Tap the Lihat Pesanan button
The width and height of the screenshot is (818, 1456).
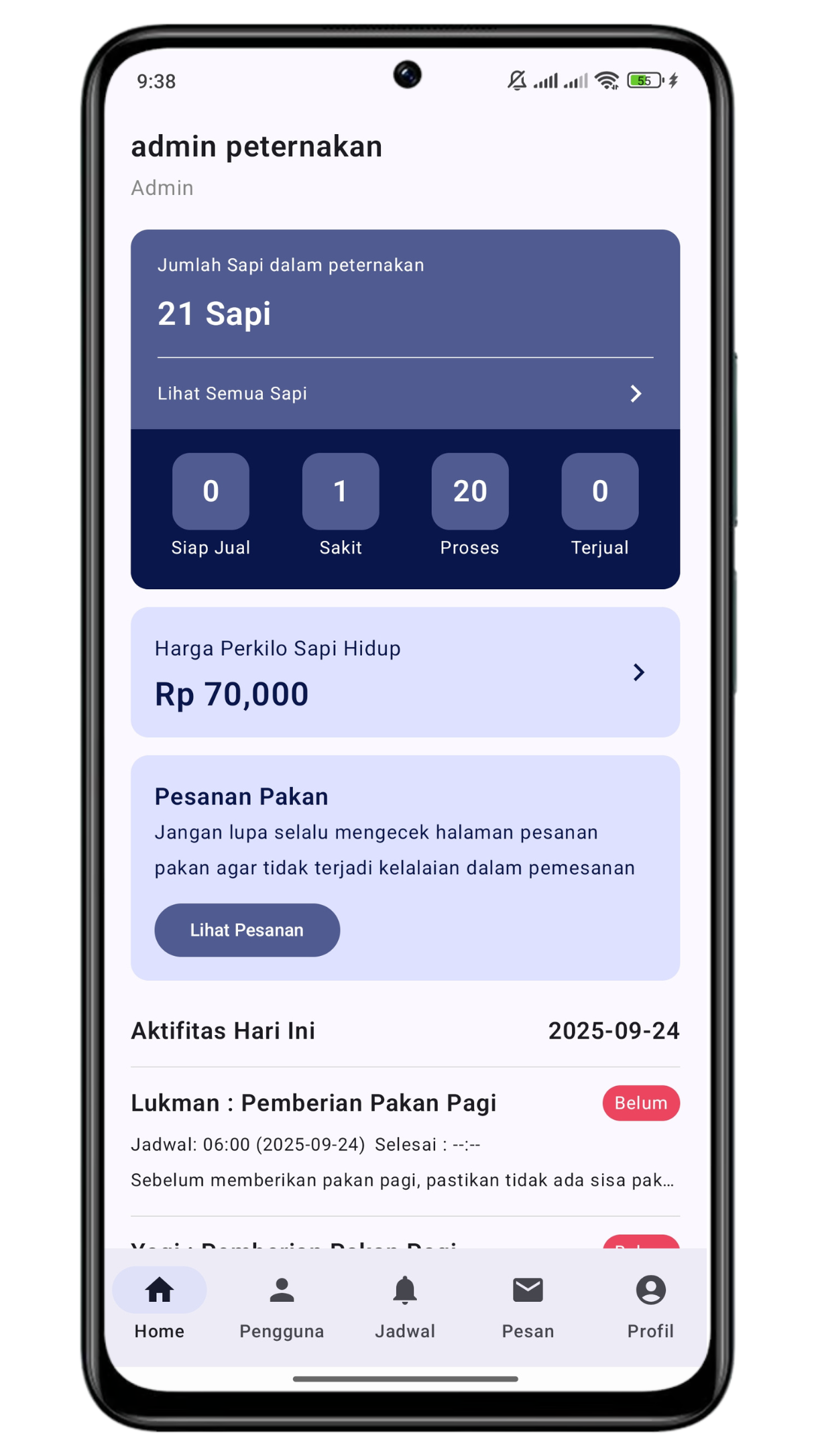pyautogui.click(x=247, y=930)
